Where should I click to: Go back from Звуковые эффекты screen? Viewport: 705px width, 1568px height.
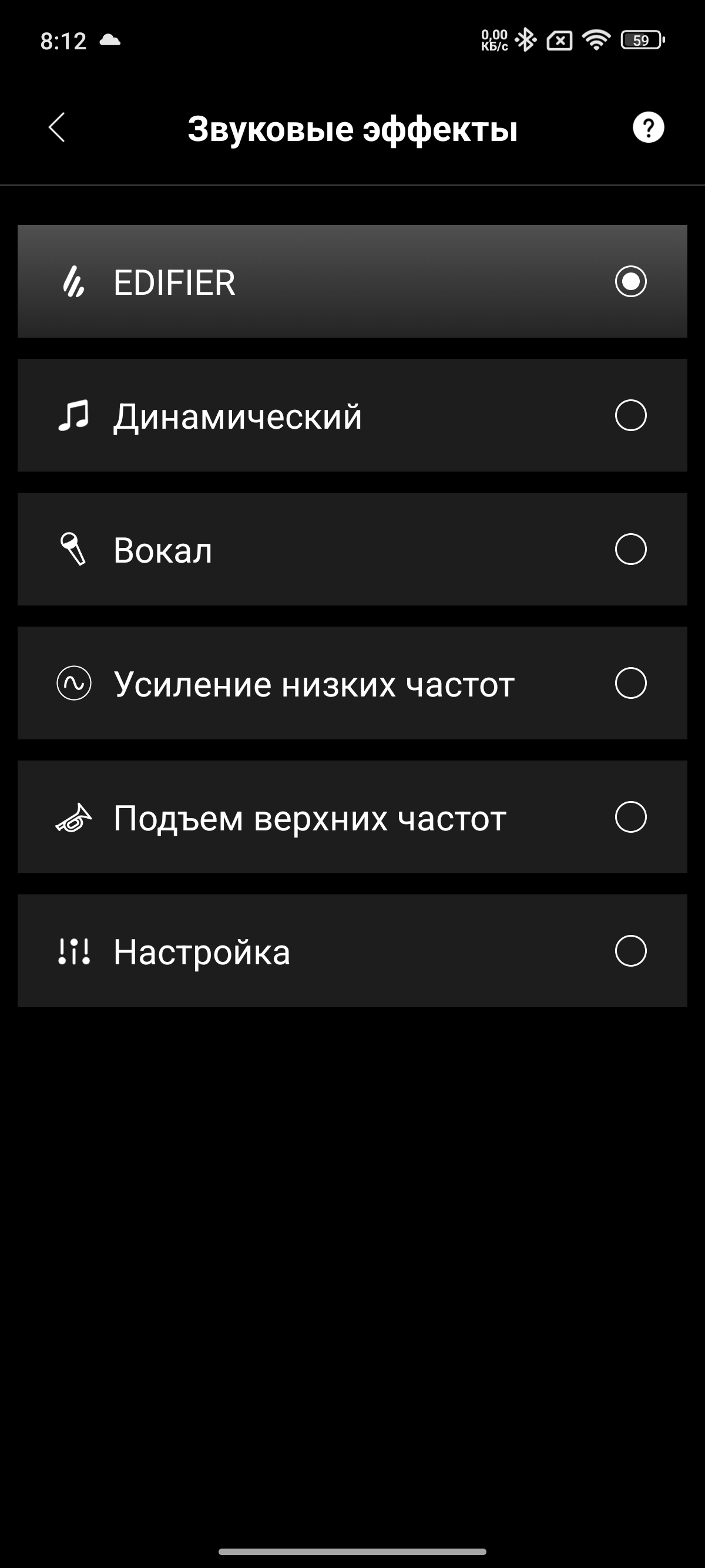(x=57, y=128)
